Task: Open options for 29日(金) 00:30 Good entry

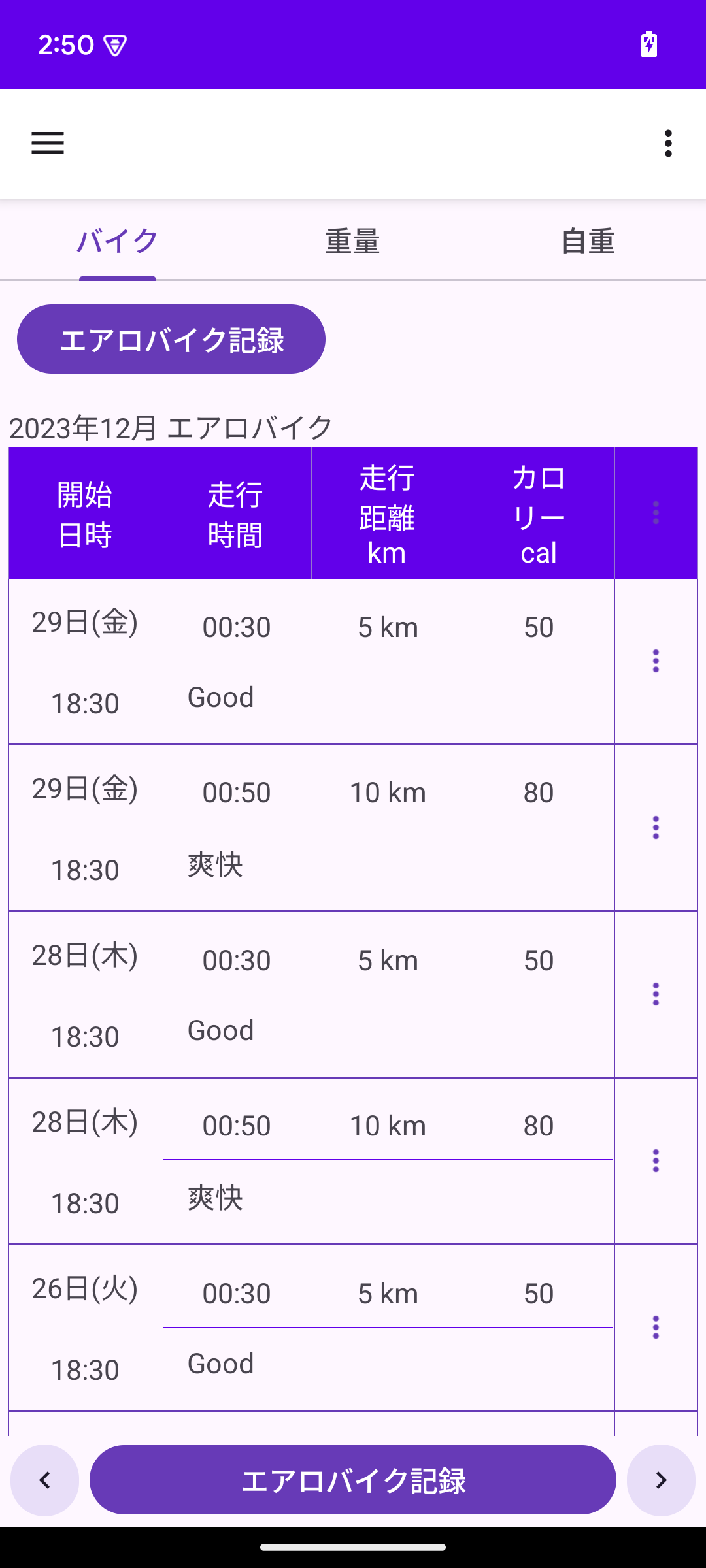Action: point(656,661)
